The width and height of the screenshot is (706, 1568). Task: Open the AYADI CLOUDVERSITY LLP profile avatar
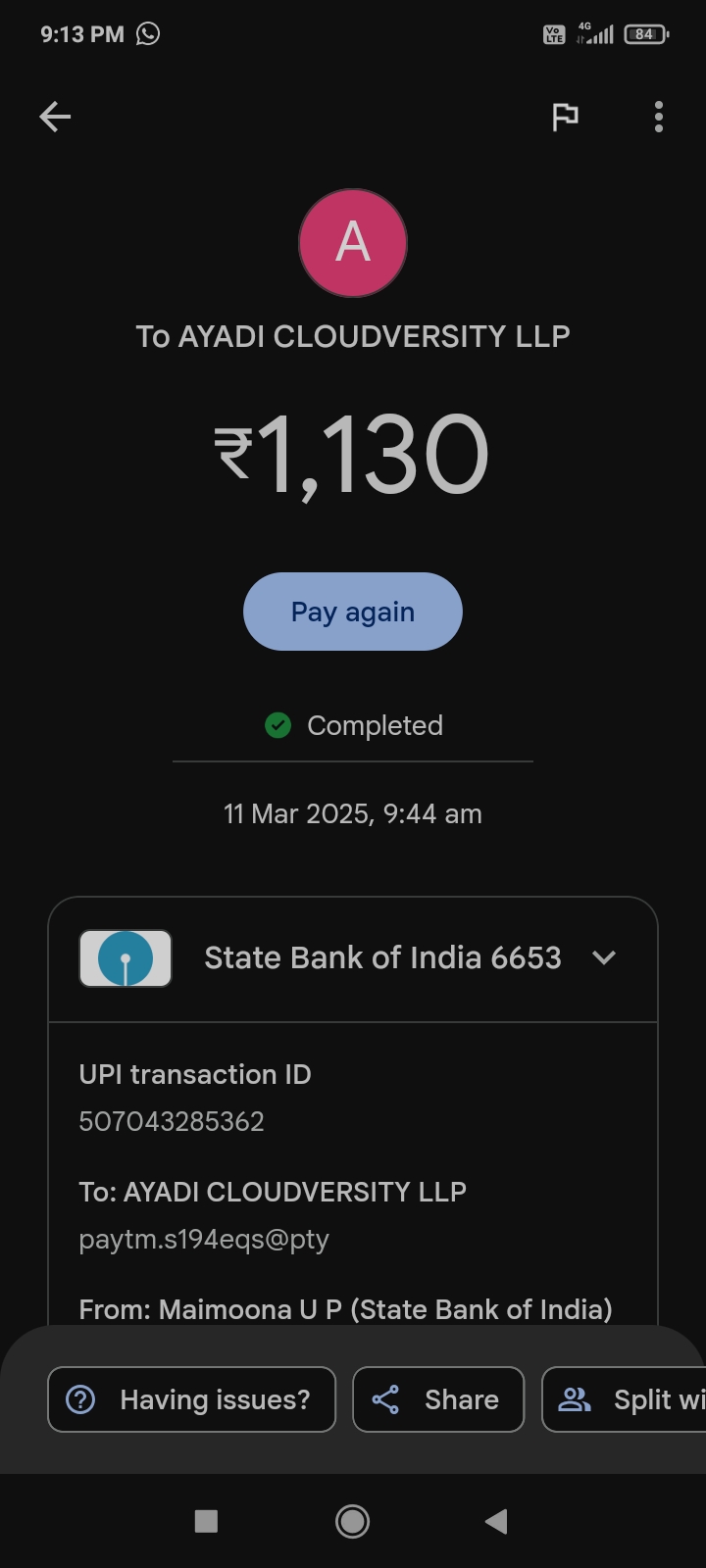[353, 243]
